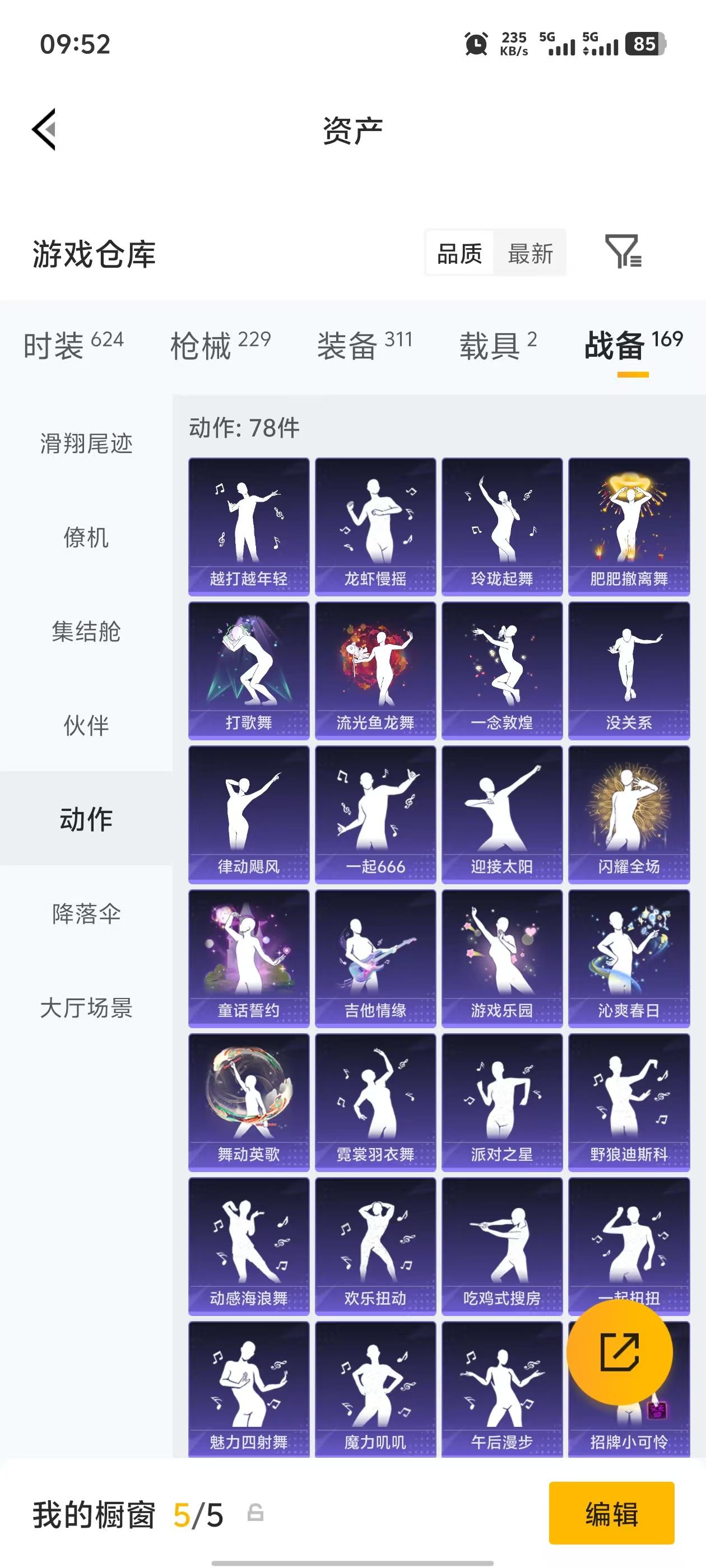The height and width of the screenshot is (1568, 706).
Task: Tap the back arrow to exit 资产
Action: pos(44,129)
